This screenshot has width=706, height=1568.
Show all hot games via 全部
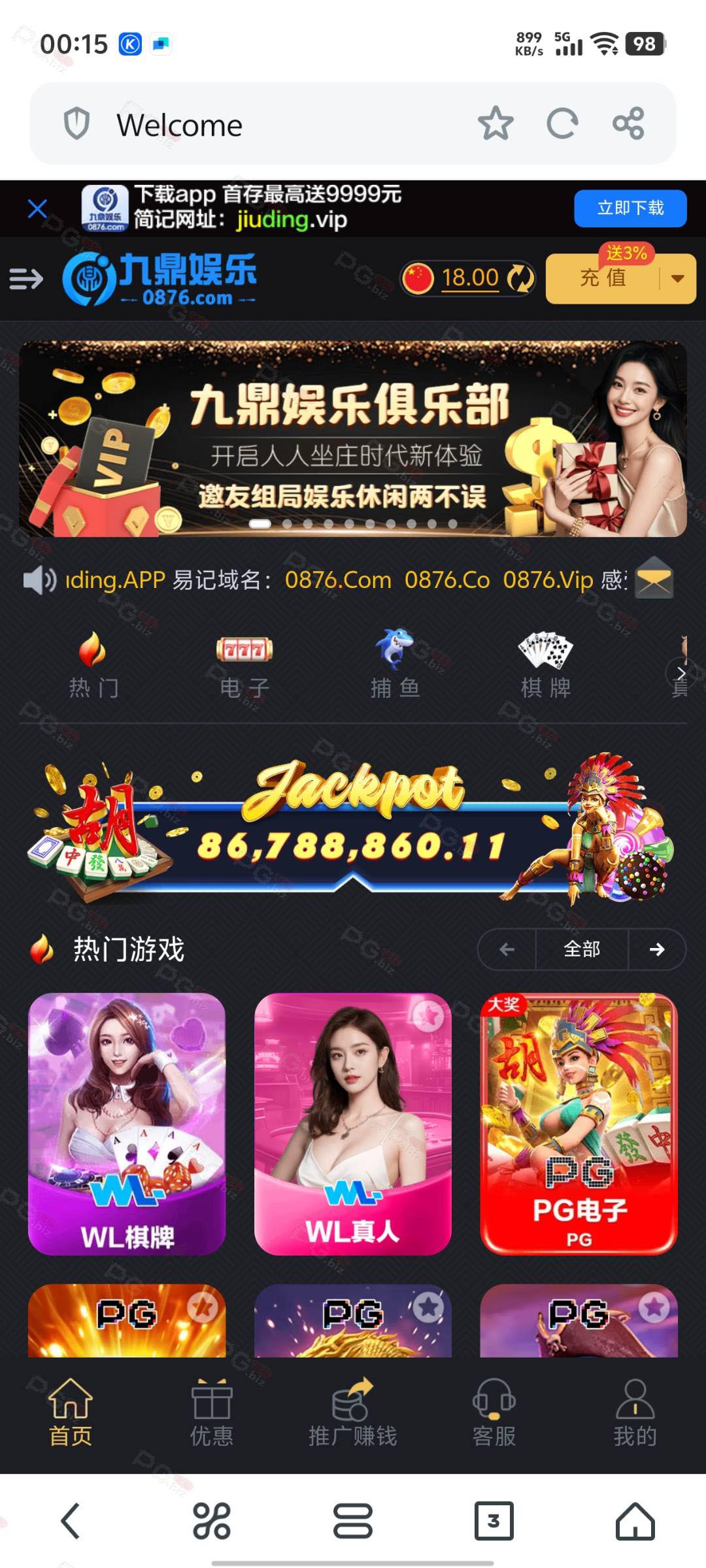click(582, 949)
